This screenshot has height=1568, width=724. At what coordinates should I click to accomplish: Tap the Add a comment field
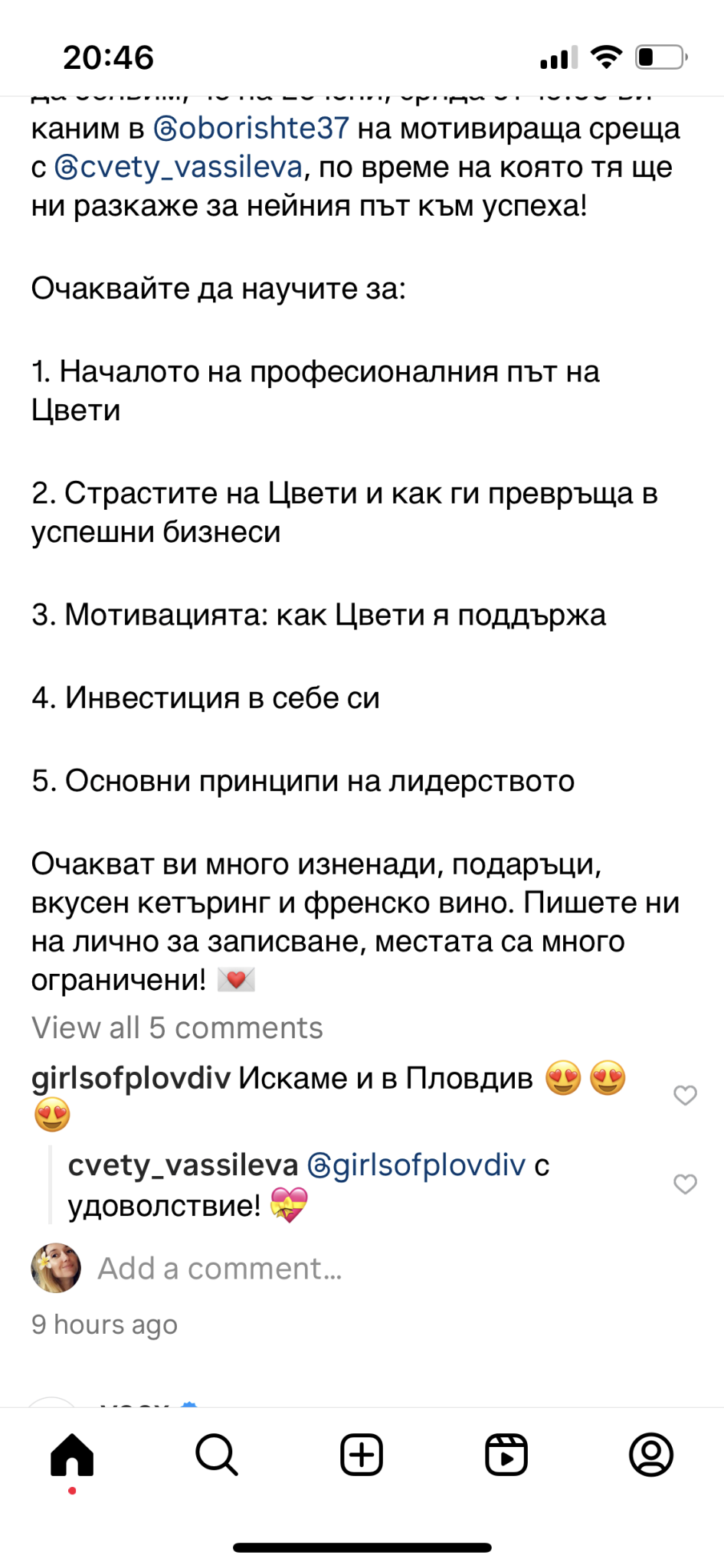coord(220,1269)
